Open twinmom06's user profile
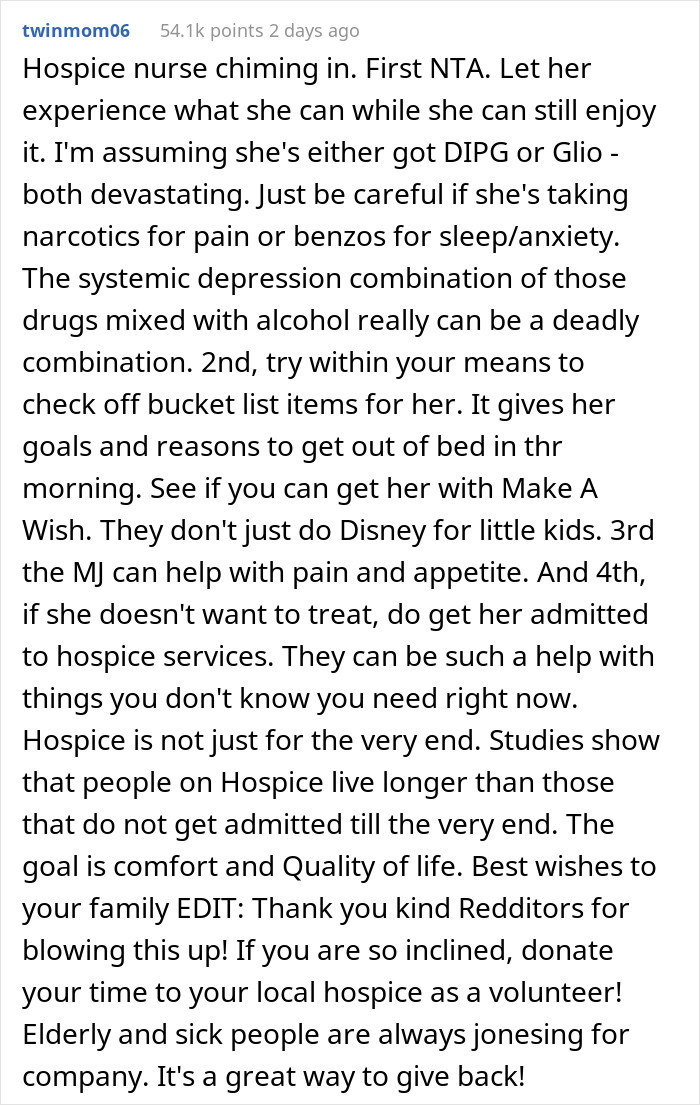Viewport: 700px width, 1105px height. (x=76, y=31)
